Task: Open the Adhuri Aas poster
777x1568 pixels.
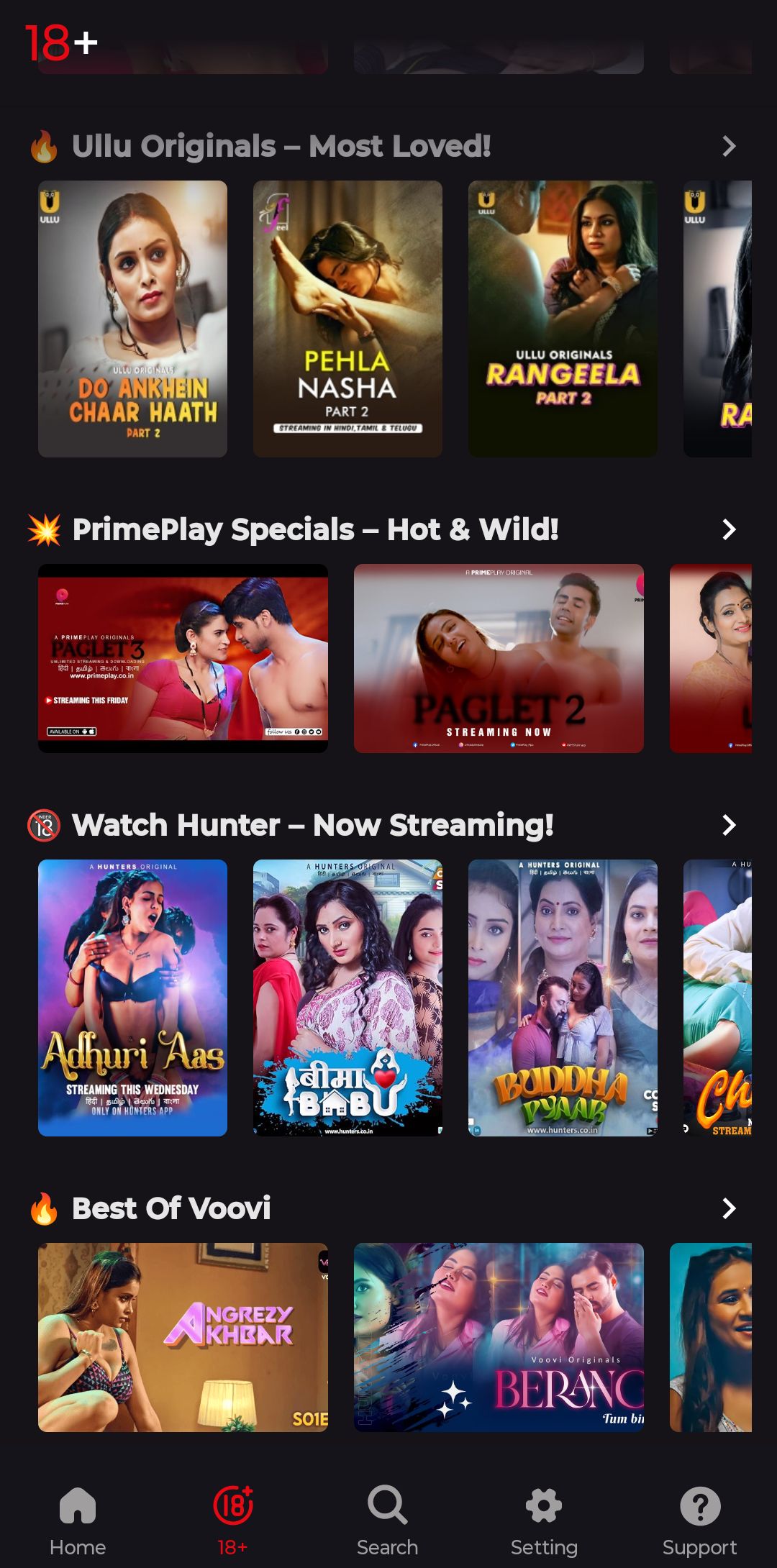Action: point(132,998)
